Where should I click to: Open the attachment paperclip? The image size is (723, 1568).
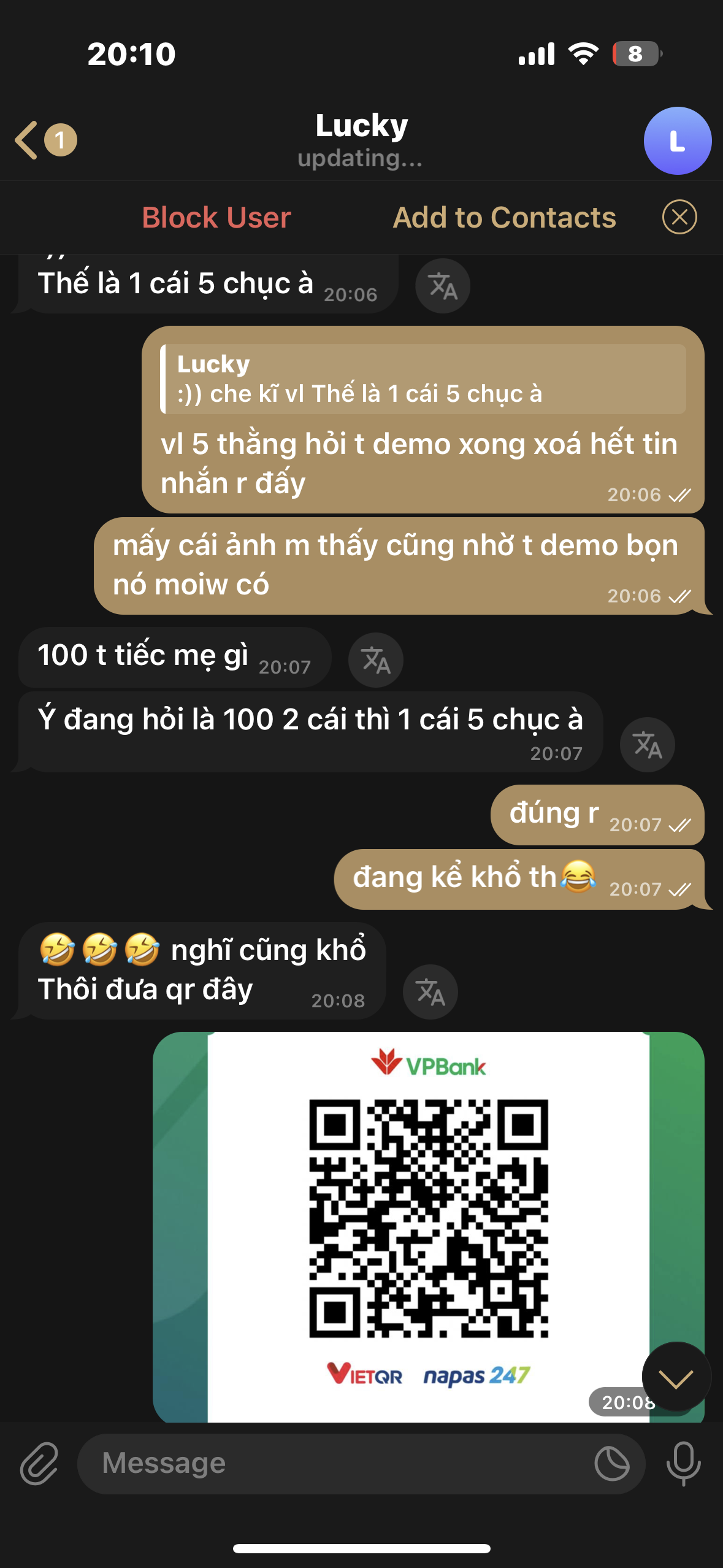point(39,1463)
